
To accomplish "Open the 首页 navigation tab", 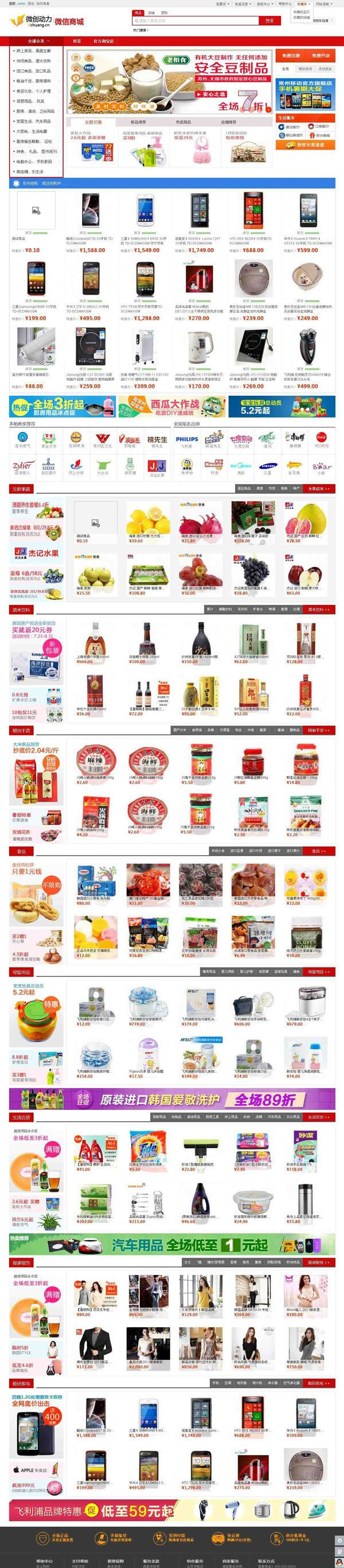I will [77, 41].
